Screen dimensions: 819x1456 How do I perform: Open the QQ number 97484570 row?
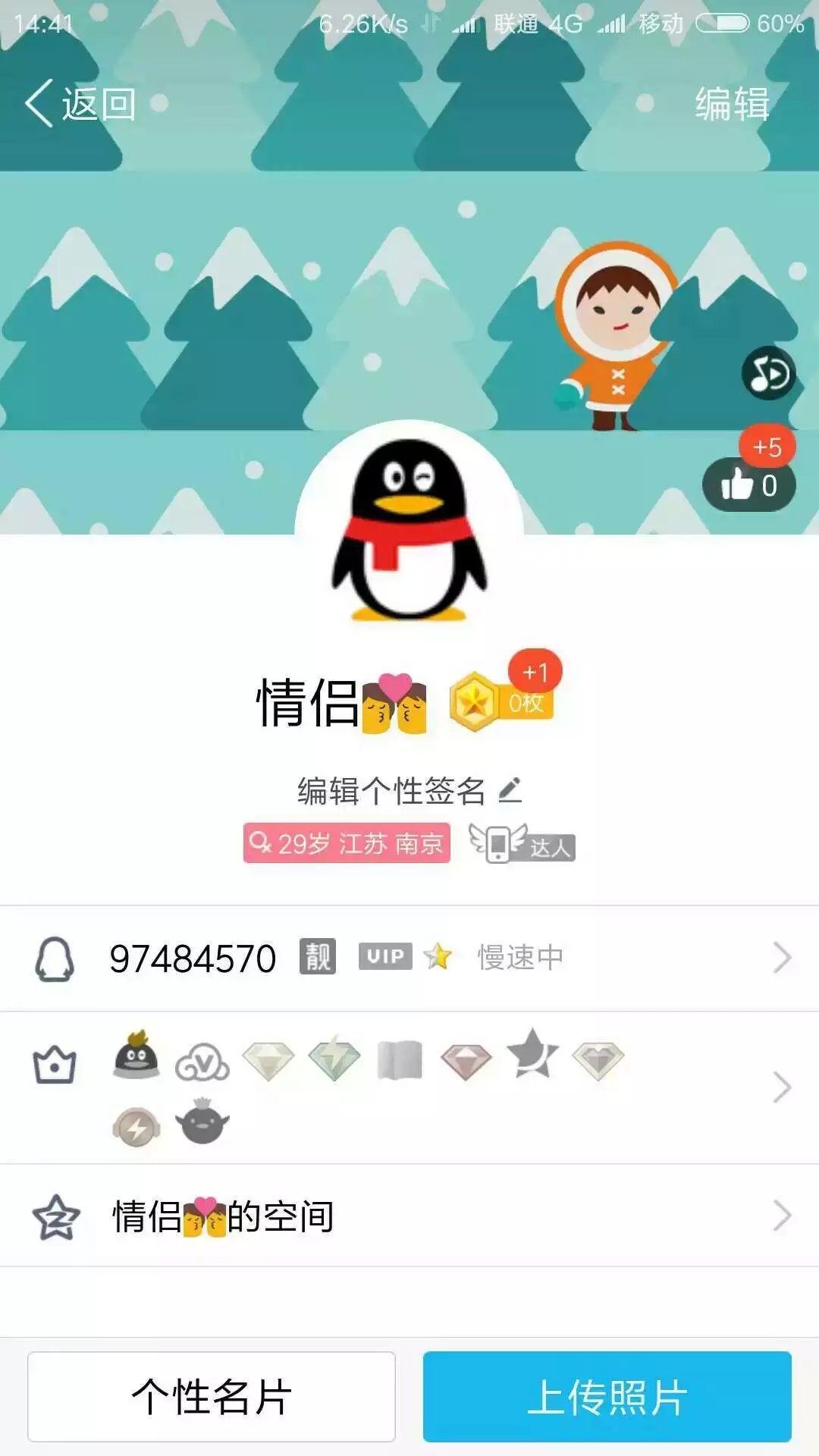click(409, 959)
